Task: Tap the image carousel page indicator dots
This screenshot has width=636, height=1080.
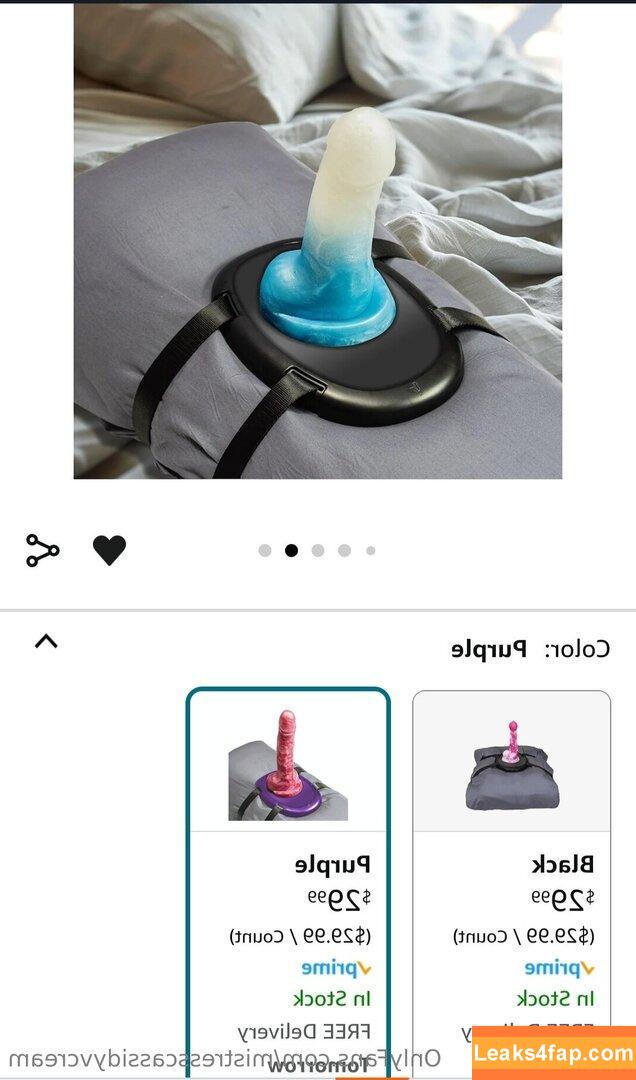Action: click(x=317, y=550)
